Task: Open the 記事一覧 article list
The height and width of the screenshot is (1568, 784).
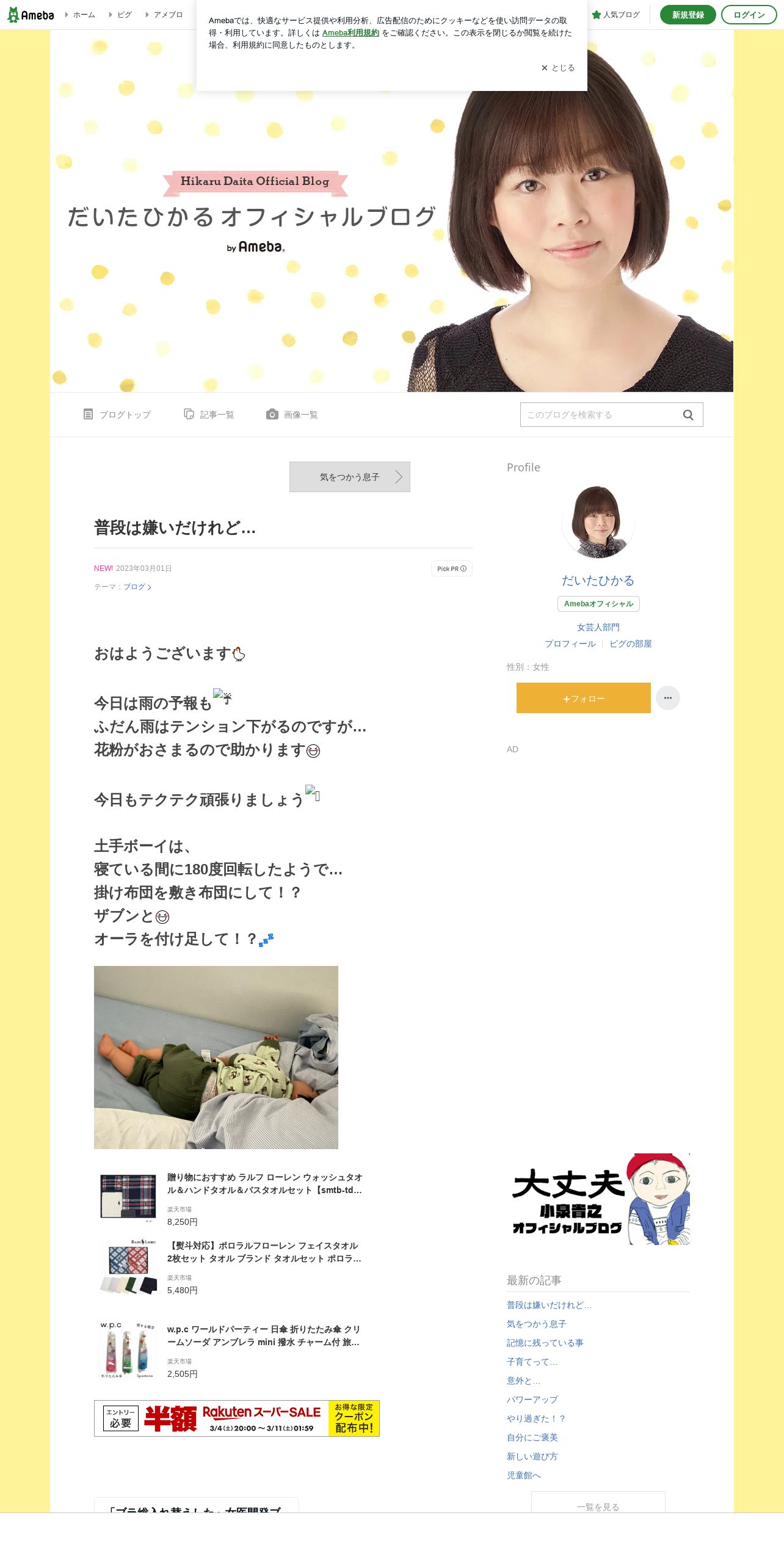Action: coord(209,415)
